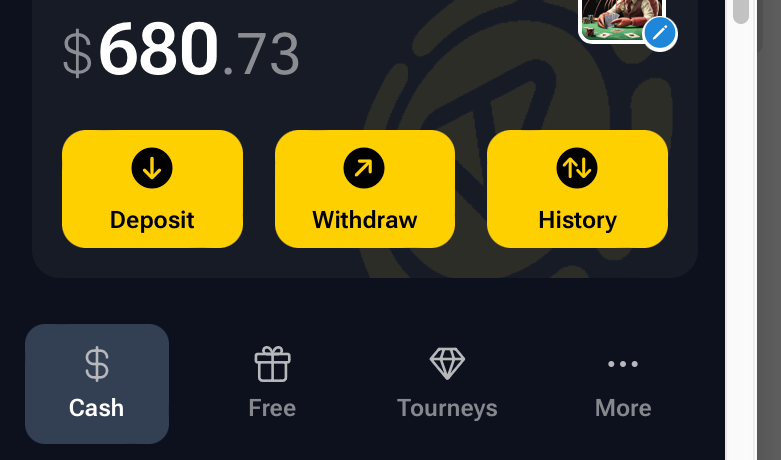Image resolution: width=781 pixels, height=460 pixels.
Task: Edit the profile avatar
Action: tap(659, 33)
